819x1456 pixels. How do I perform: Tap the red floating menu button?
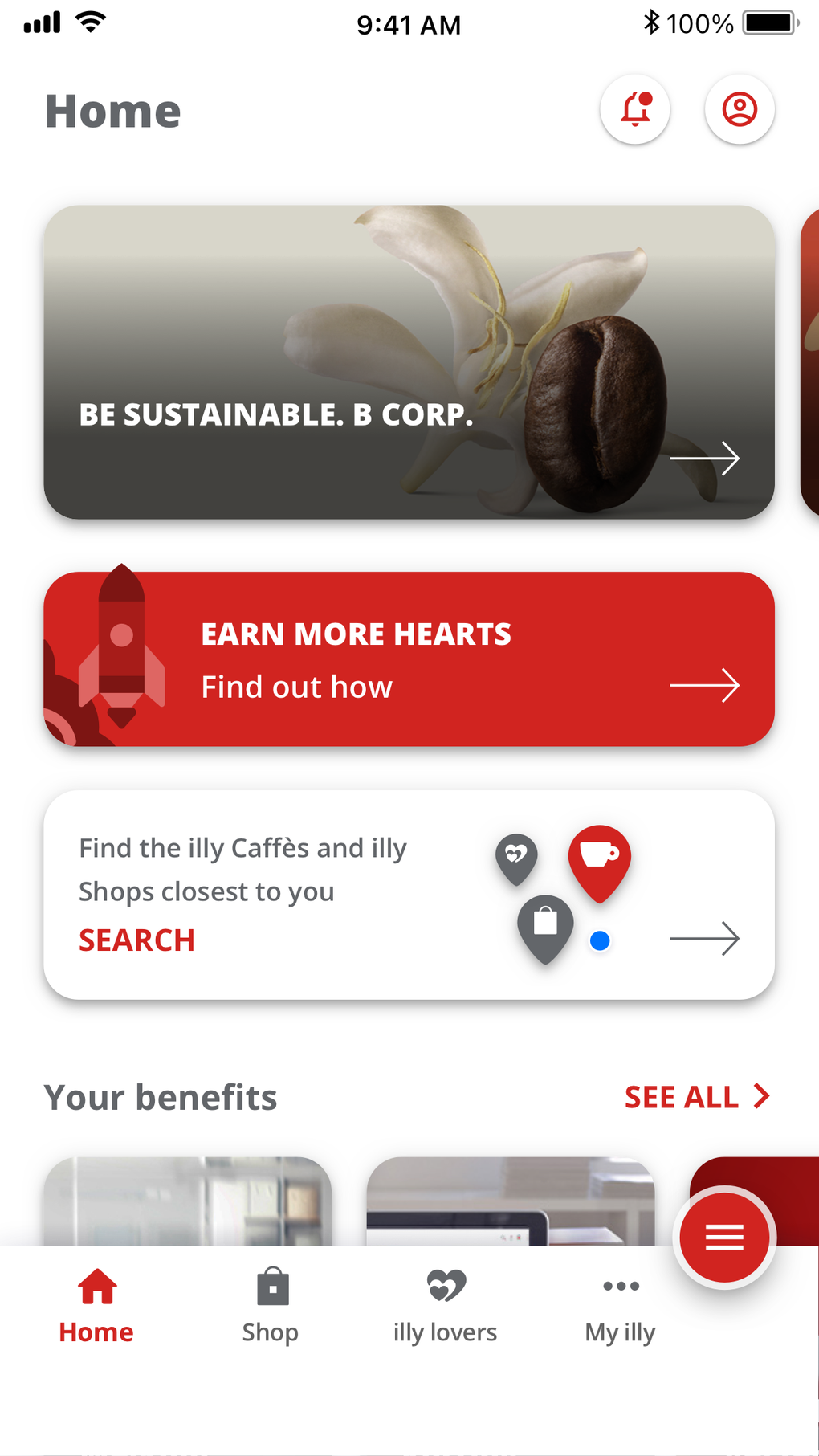tap(724, 1237)
